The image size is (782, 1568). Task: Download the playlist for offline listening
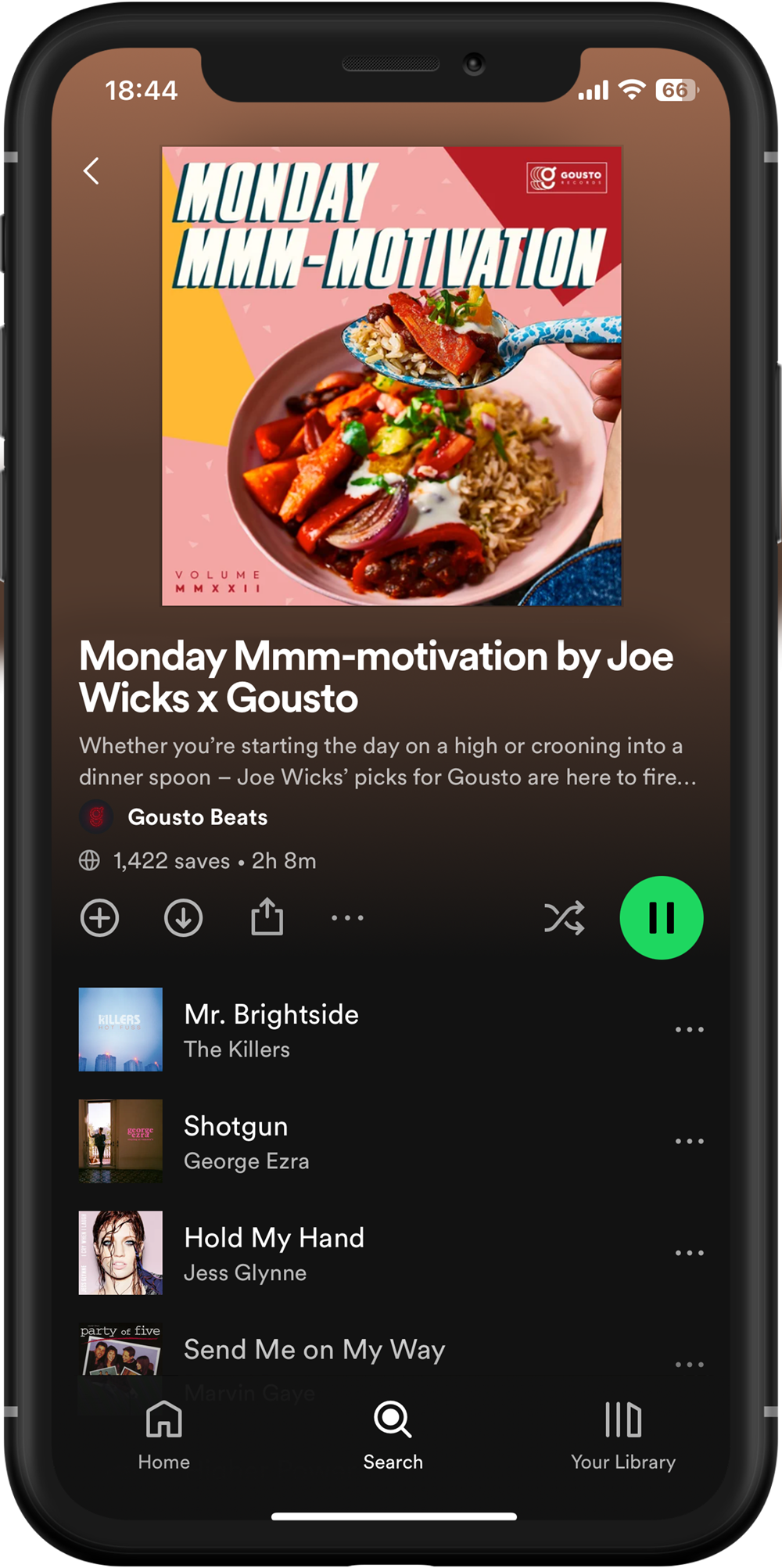pyautogui.click(x=183, y=917)
